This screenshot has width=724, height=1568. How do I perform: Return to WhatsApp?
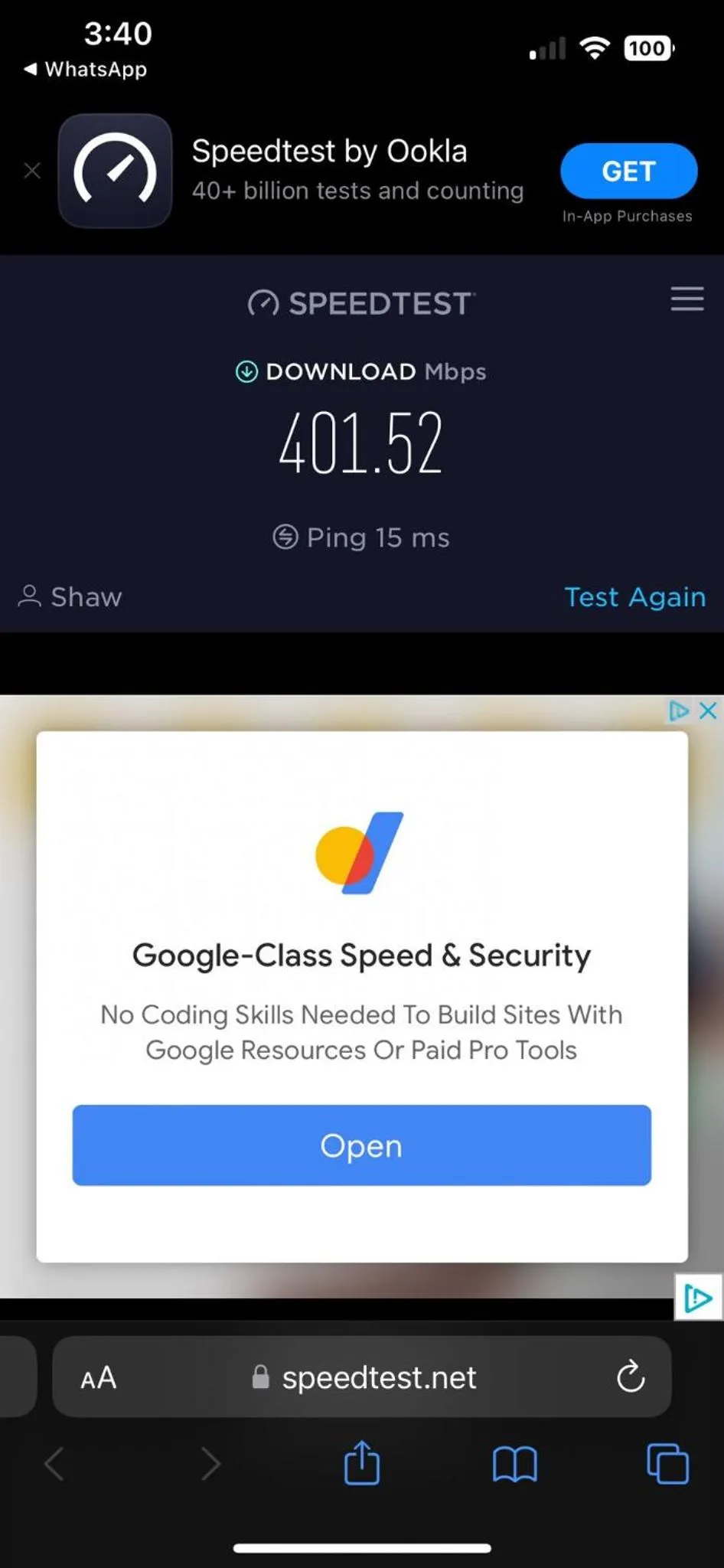pyautogui.click(x=84, y=69)
